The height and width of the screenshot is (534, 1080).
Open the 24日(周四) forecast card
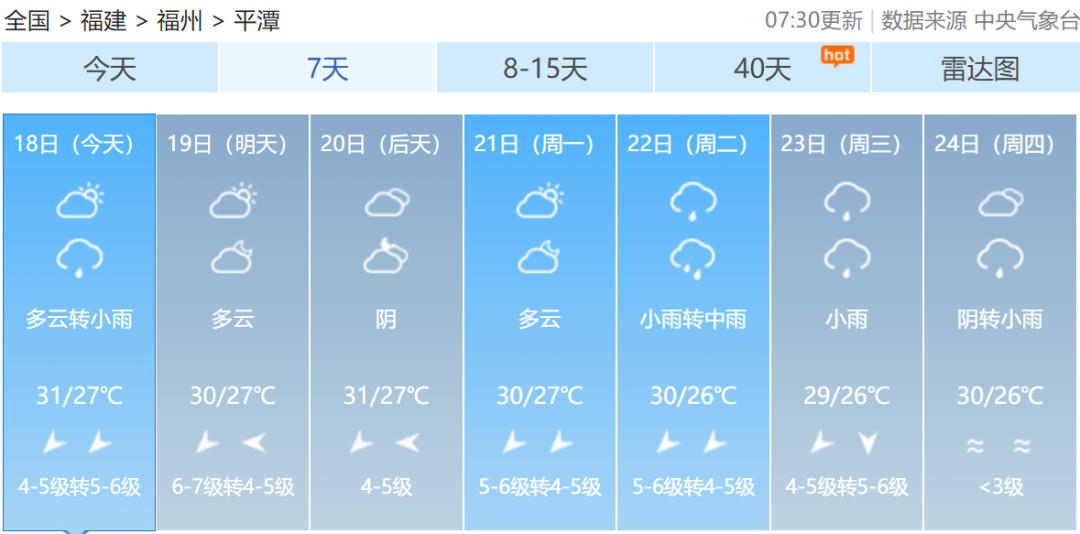[1000, 320]
